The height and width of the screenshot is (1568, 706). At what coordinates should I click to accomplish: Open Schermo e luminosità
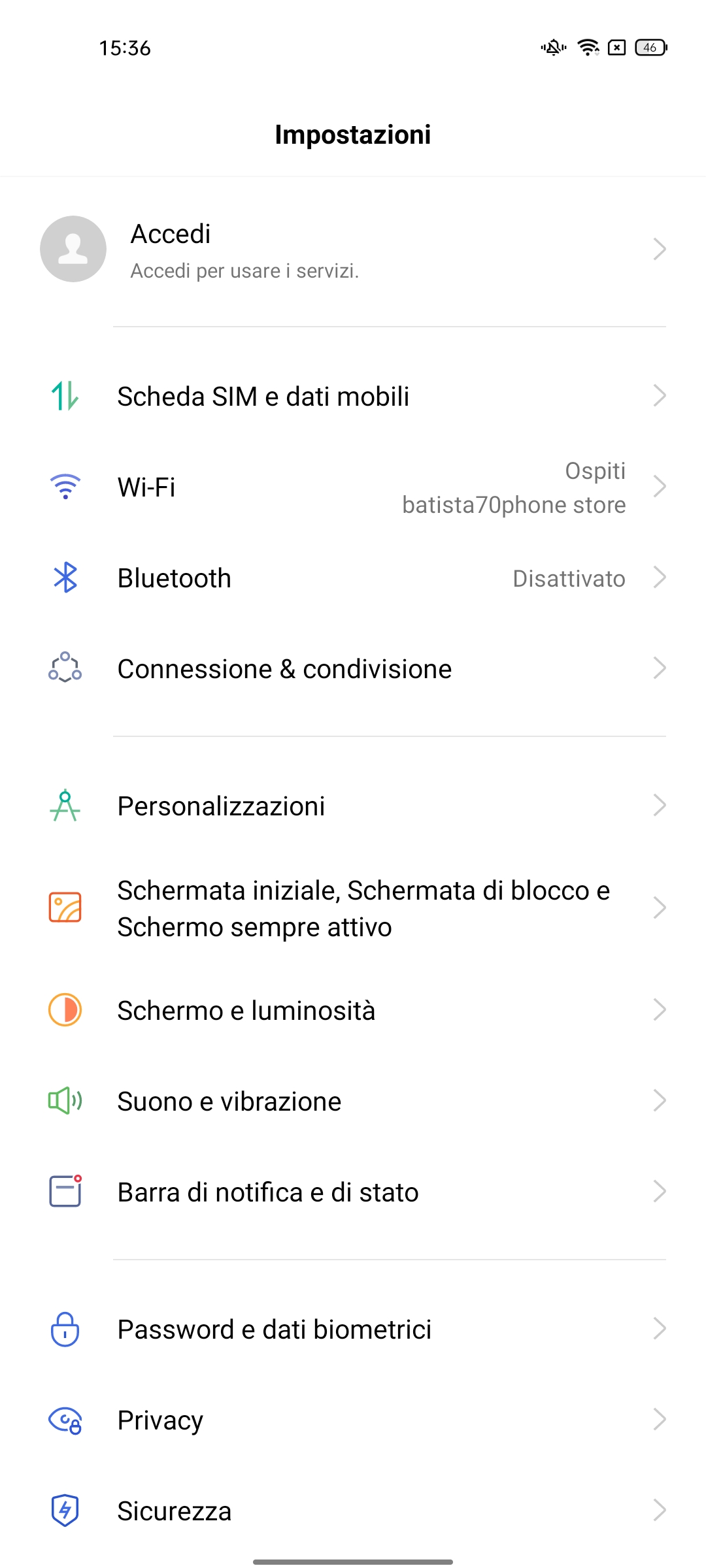click(x=353, y=1011)
